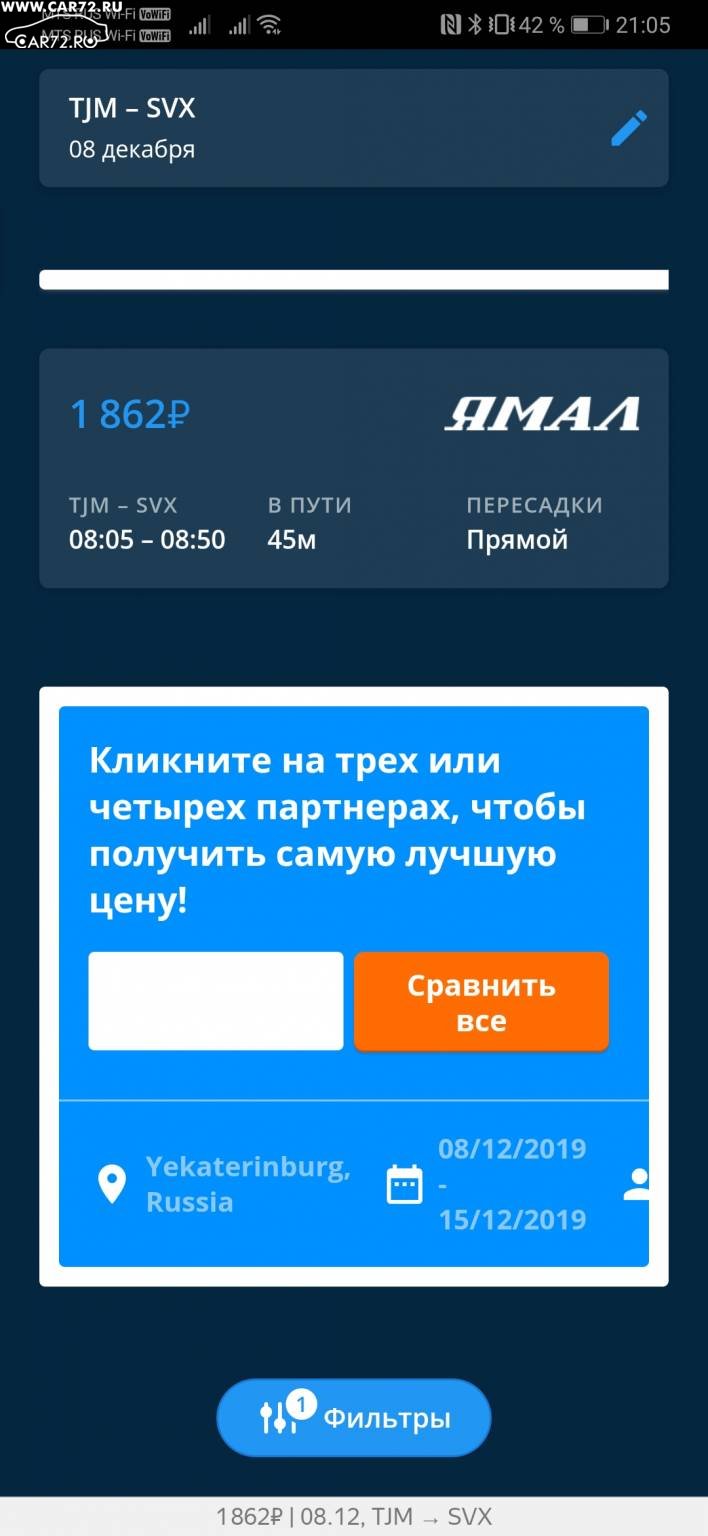Viewport: 708px width, 1536px height.
Task: Tap the white box beside Сравнить все
Action: [x=216, y=1001]
